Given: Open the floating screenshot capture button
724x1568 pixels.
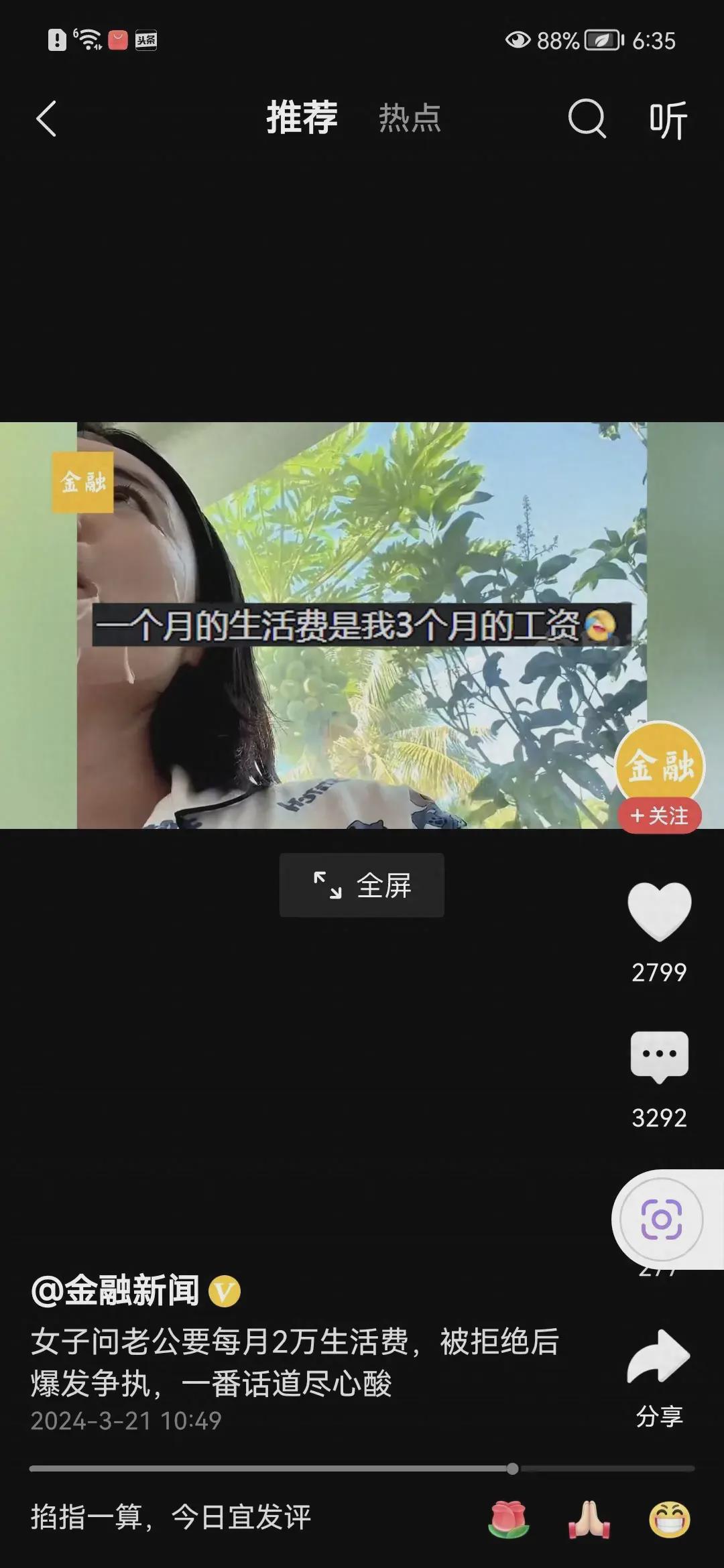Looking at the screenshot, I should 661,1220.
